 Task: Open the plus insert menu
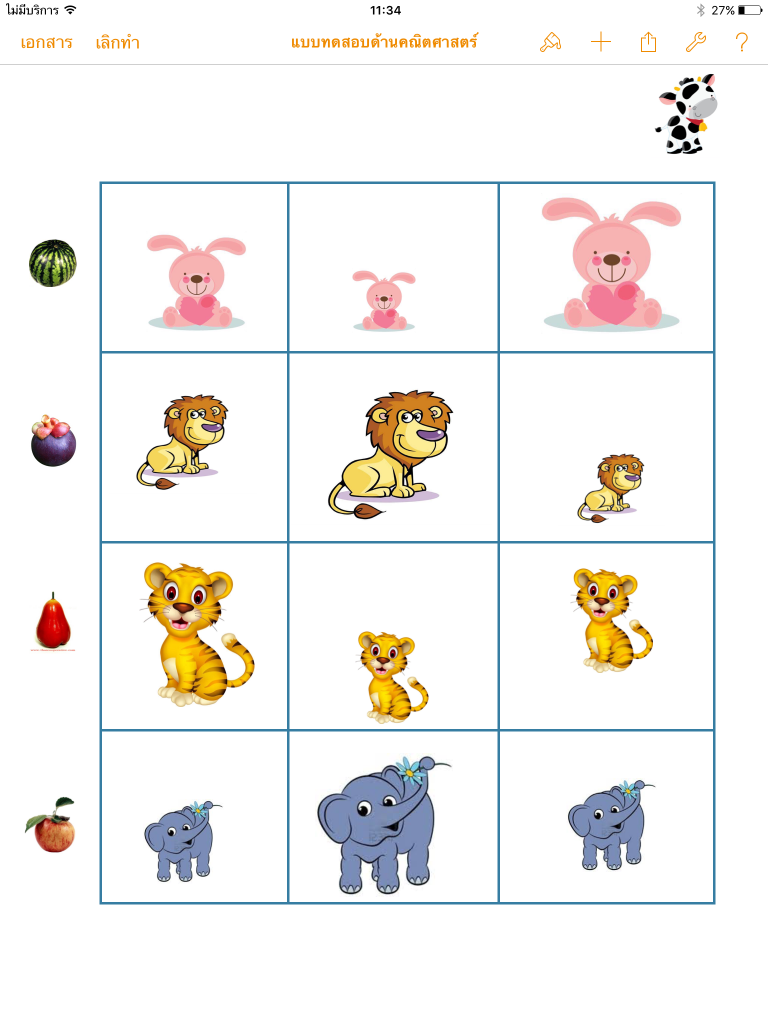(x=600, y=42)
